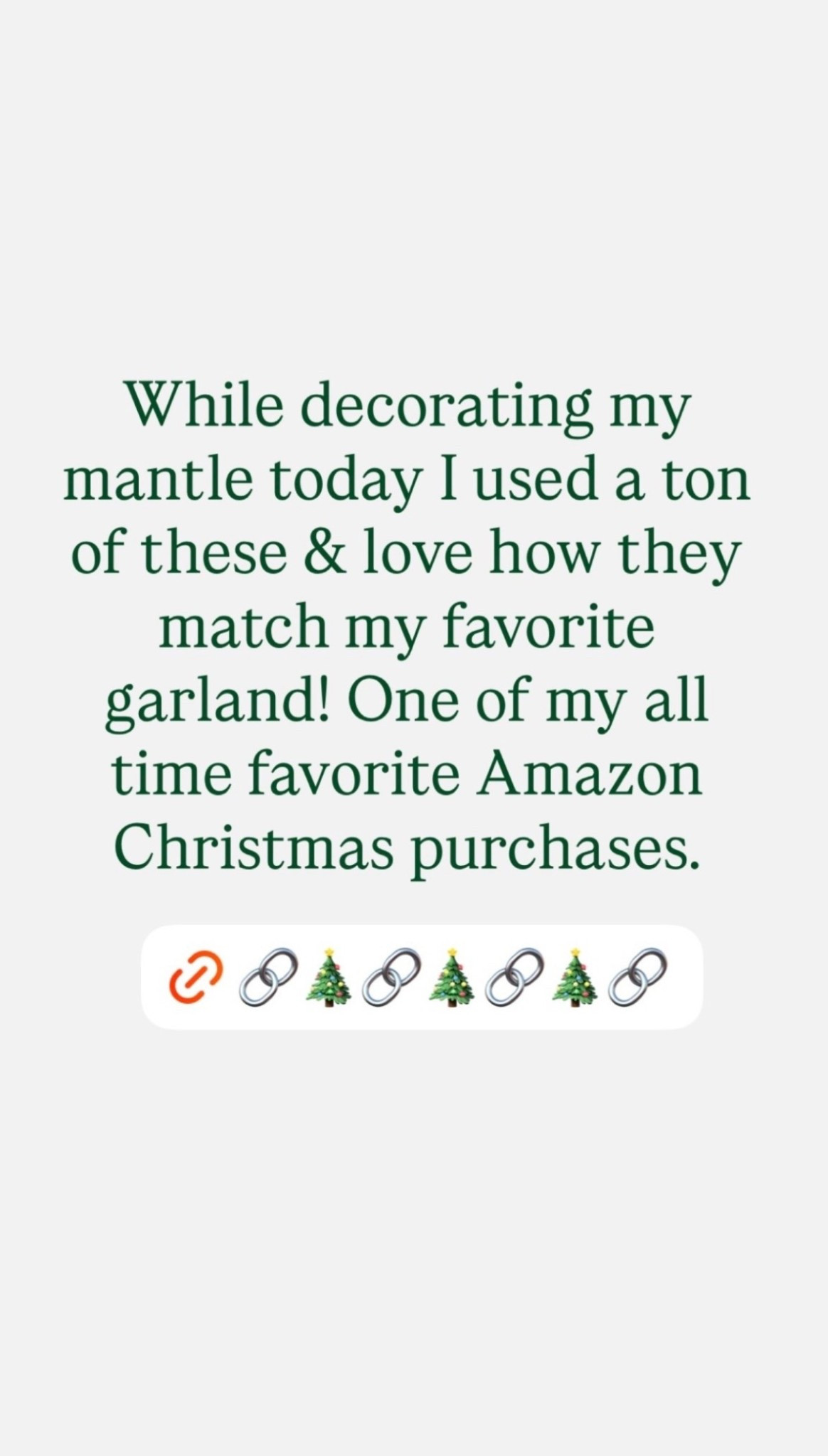The image size is (828, 1456).
Task: Click the words Christmas purchases
Action: pyautogui.click(x=409, y=850)
